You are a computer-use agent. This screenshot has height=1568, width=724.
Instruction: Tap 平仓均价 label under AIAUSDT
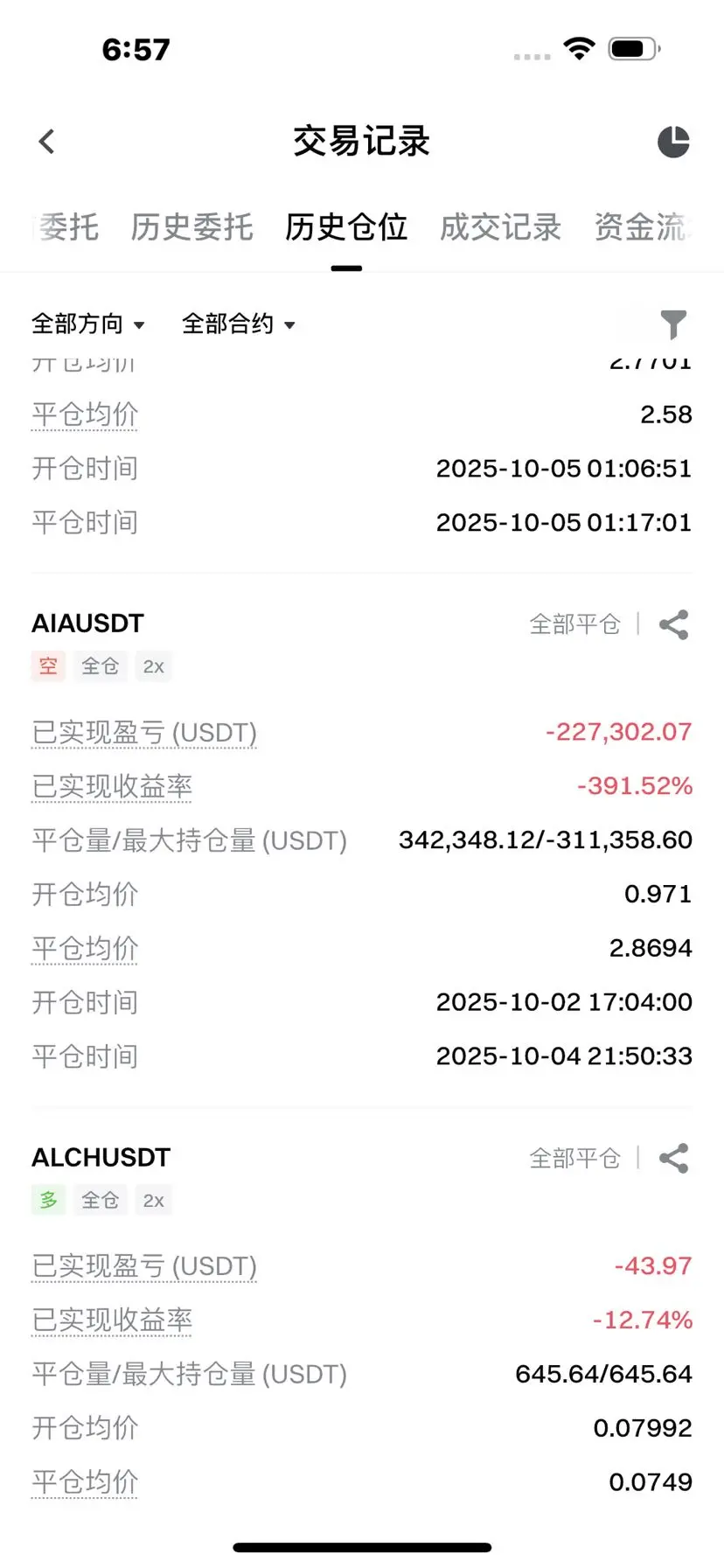[85, 949]
